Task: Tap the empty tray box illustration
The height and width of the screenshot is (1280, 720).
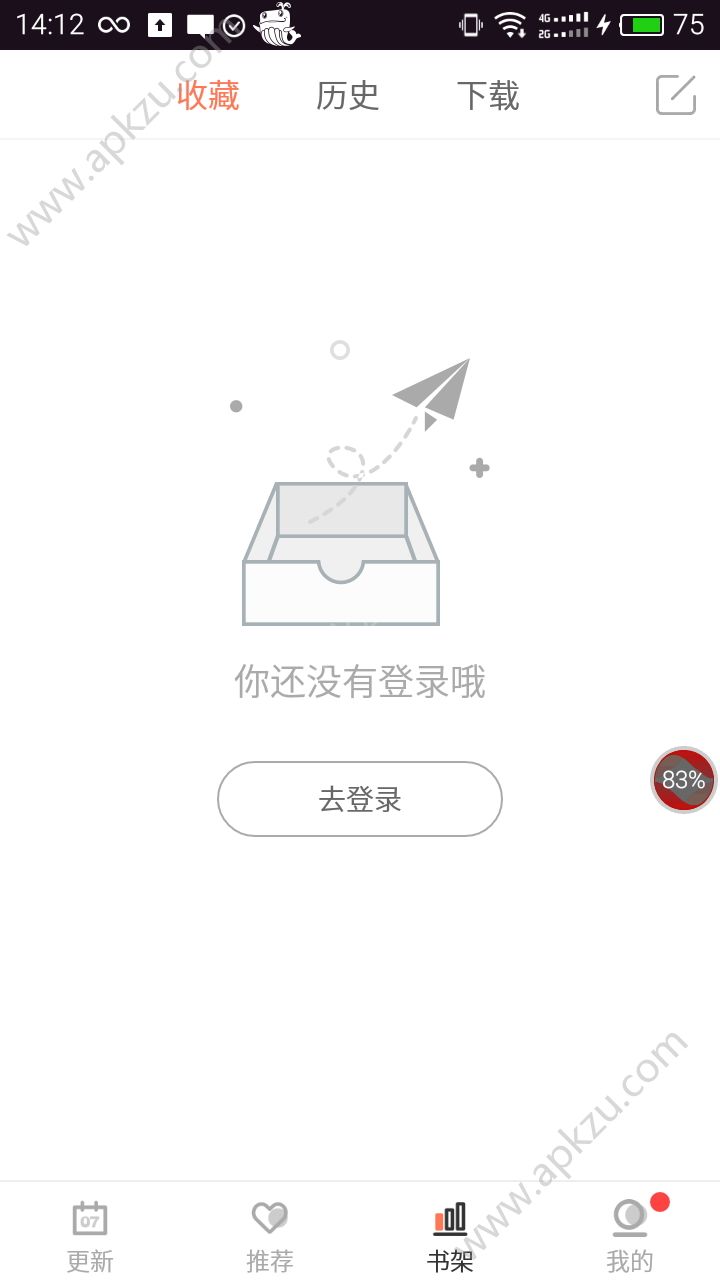Action: (x=340, y=555)
